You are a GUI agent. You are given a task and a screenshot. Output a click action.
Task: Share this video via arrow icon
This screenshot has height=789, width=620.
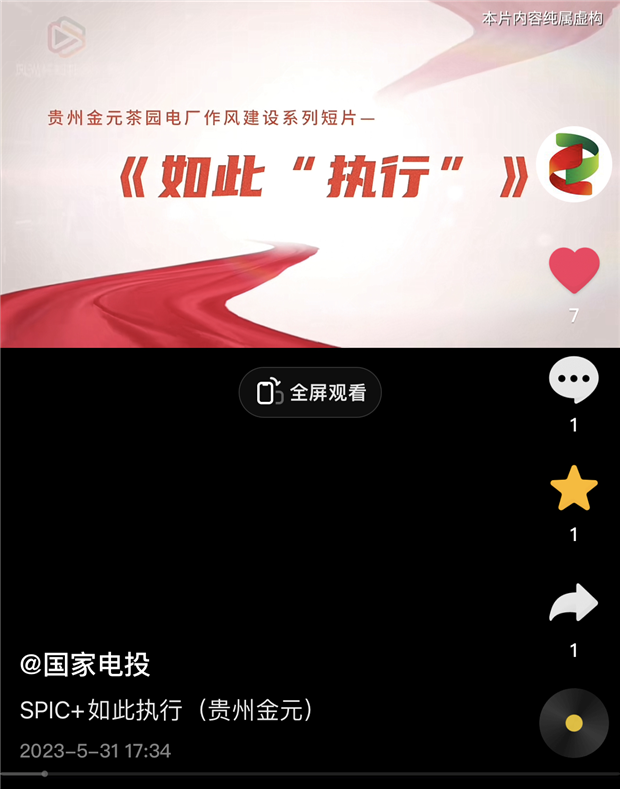[574, 603]
